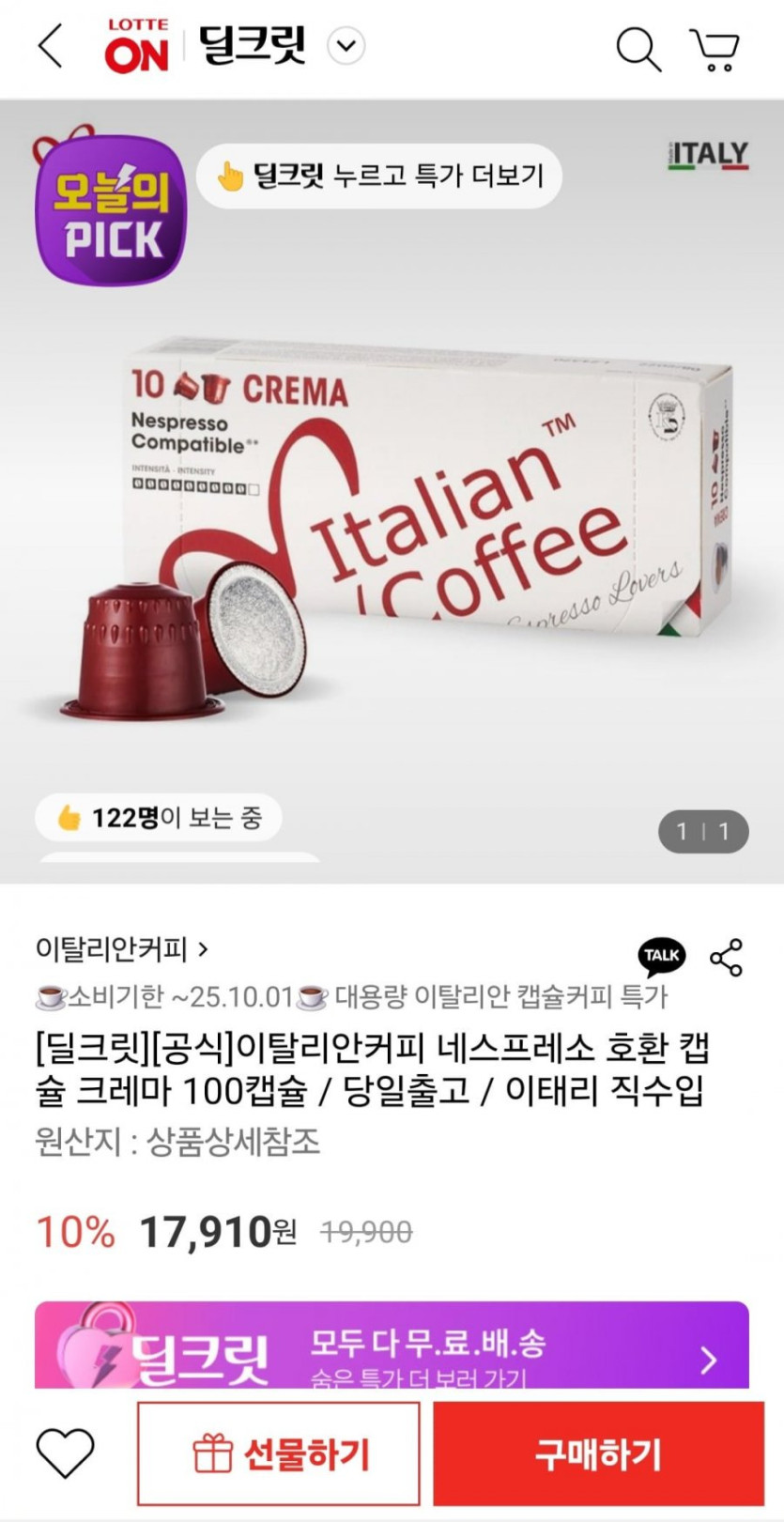Visit the 이탈리안커피 brand store
The height and width of the screenshot is (1522, 784).
tap(122, 949)
